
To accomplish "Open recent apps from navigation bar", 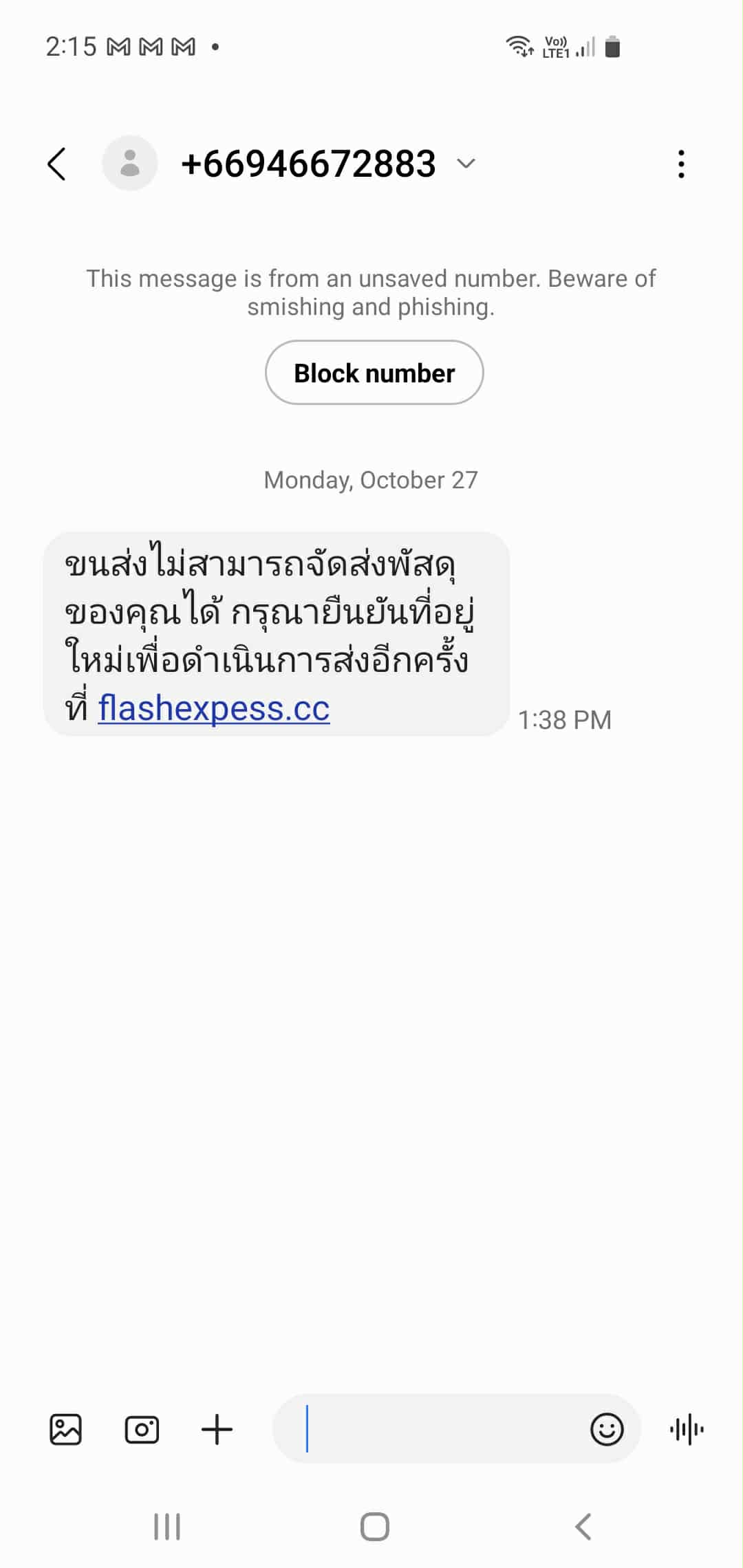I will click(x=167, y=1527).
